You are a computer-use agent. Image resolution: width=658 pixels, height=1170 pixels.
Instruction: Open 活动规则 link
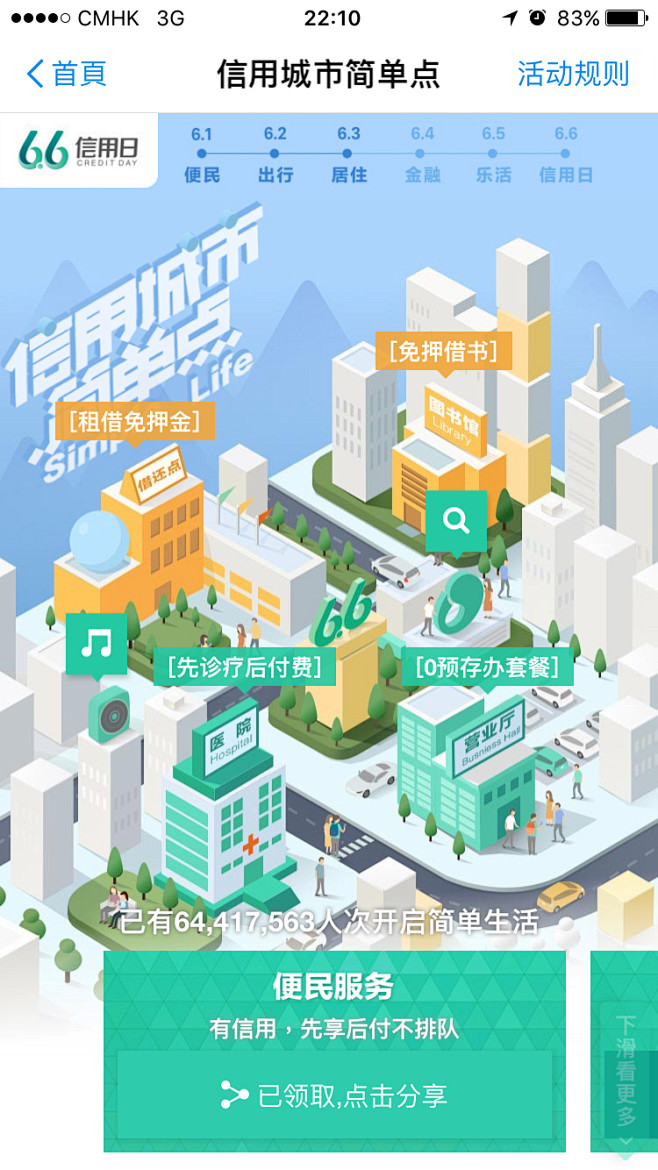coord(573,74)
